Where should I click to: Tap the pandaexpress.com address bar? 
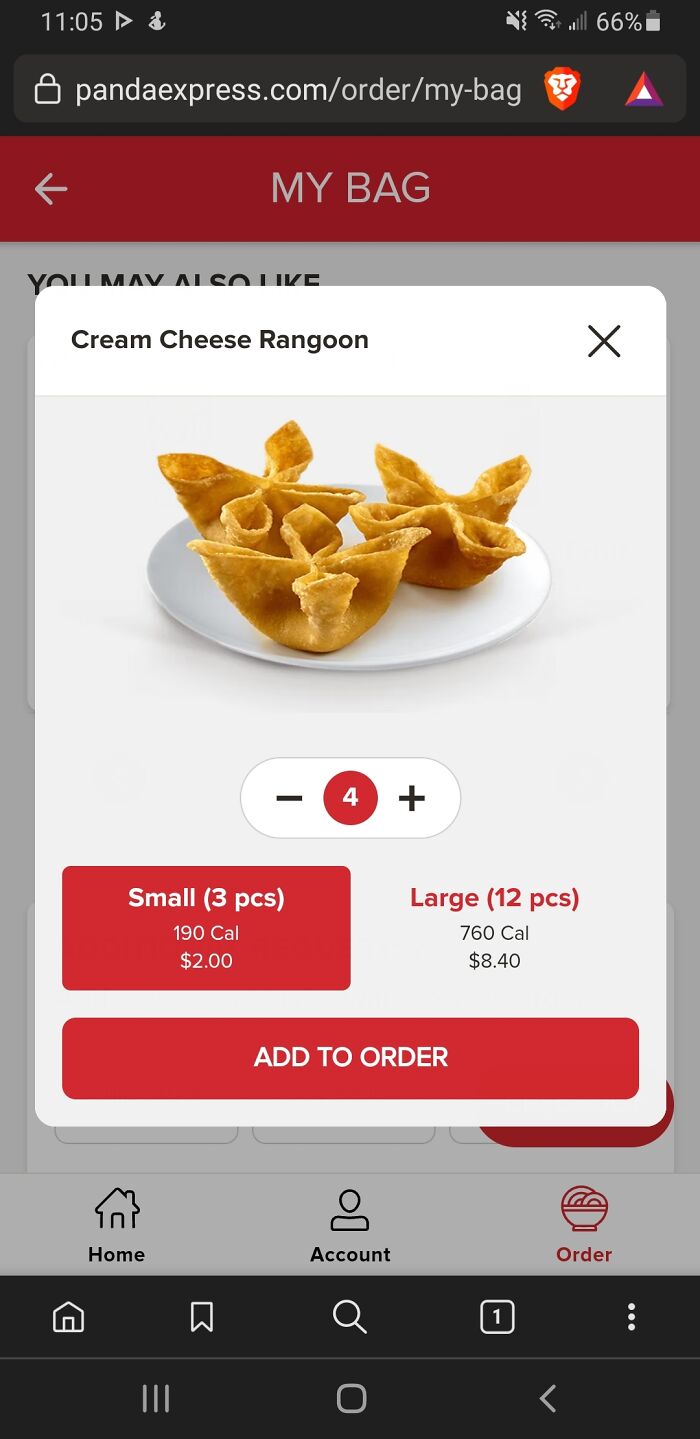[x=298, y=91]
